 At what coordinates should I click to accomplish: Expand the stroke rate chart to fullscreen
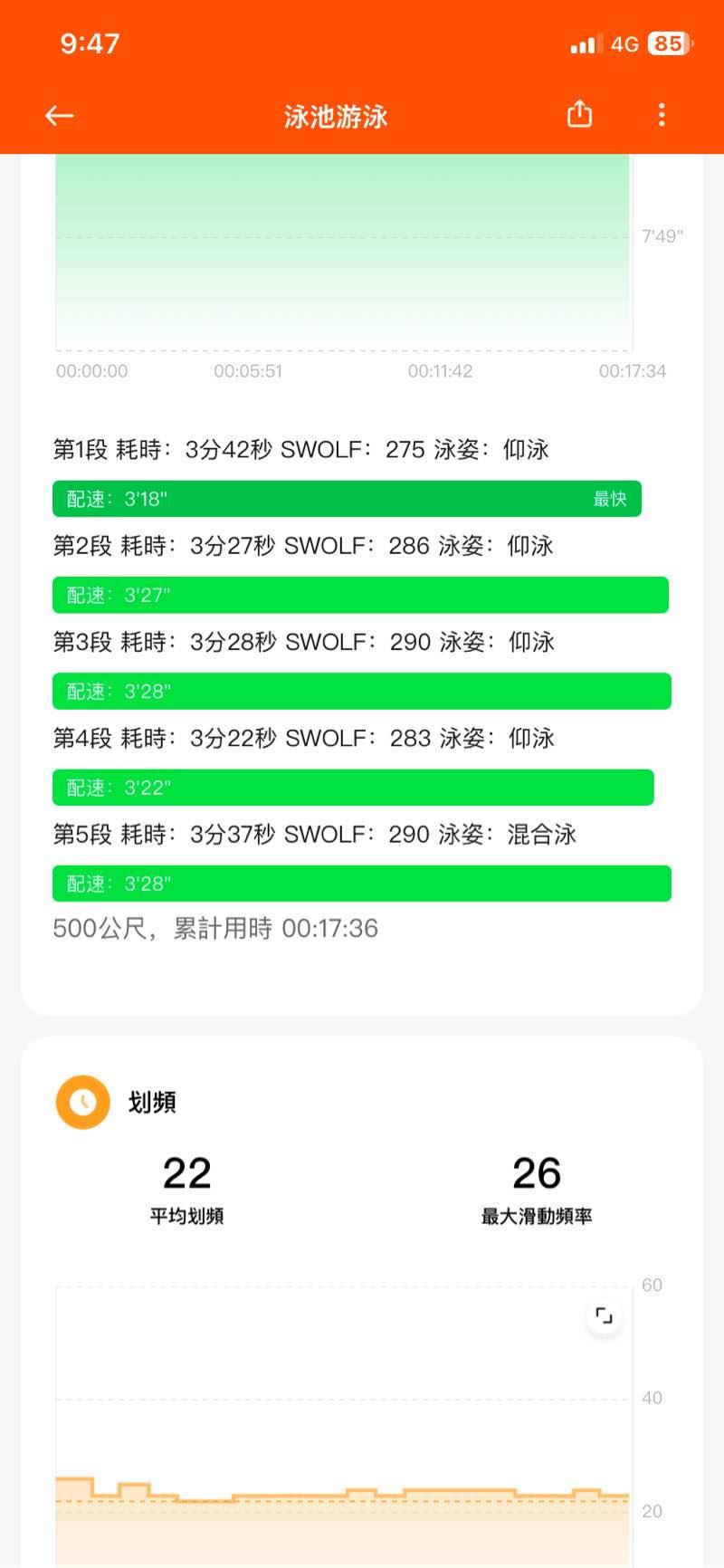click(x=604, y=1315)
